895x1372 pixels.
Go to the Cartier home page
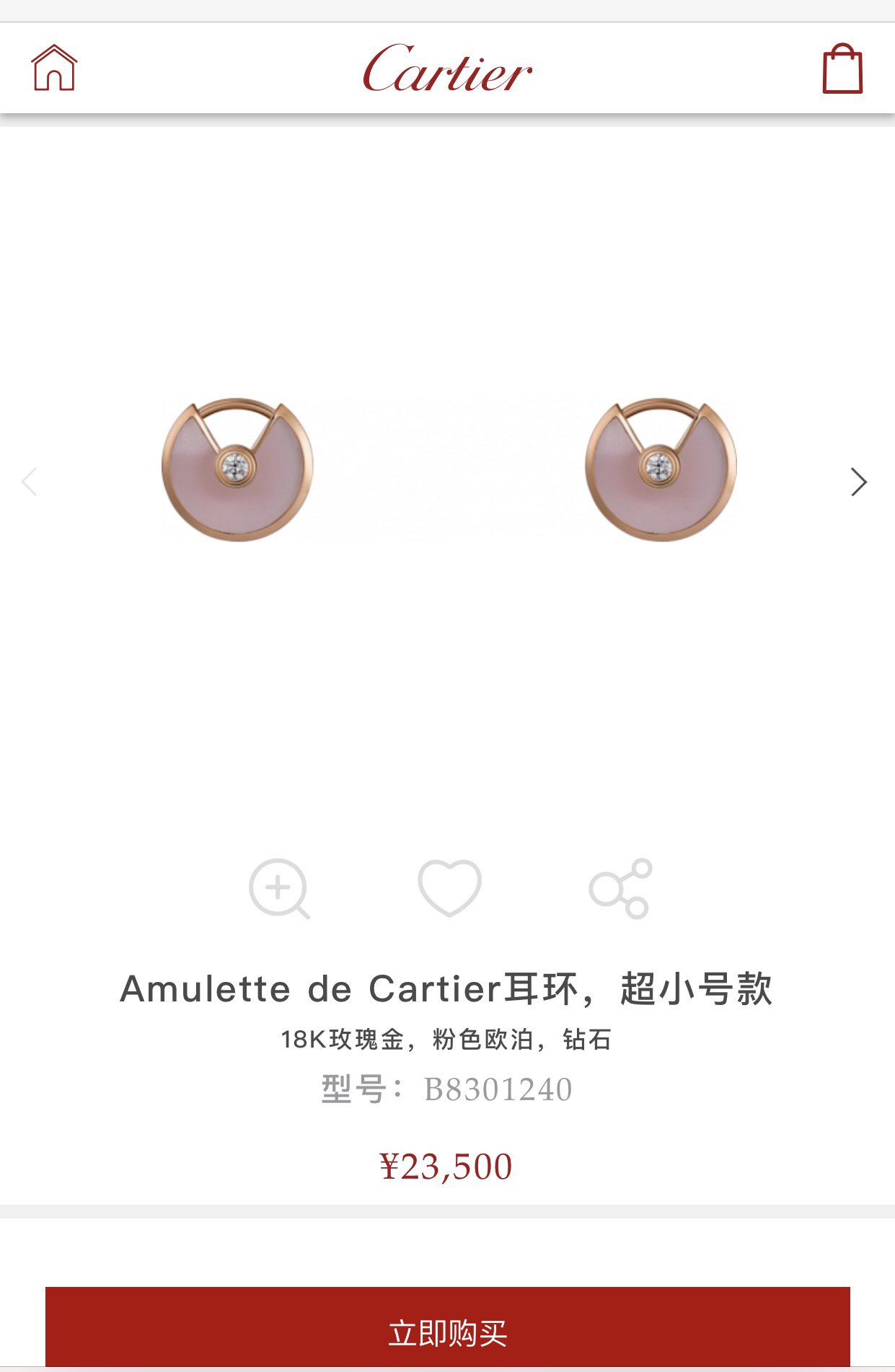point(54,68)
